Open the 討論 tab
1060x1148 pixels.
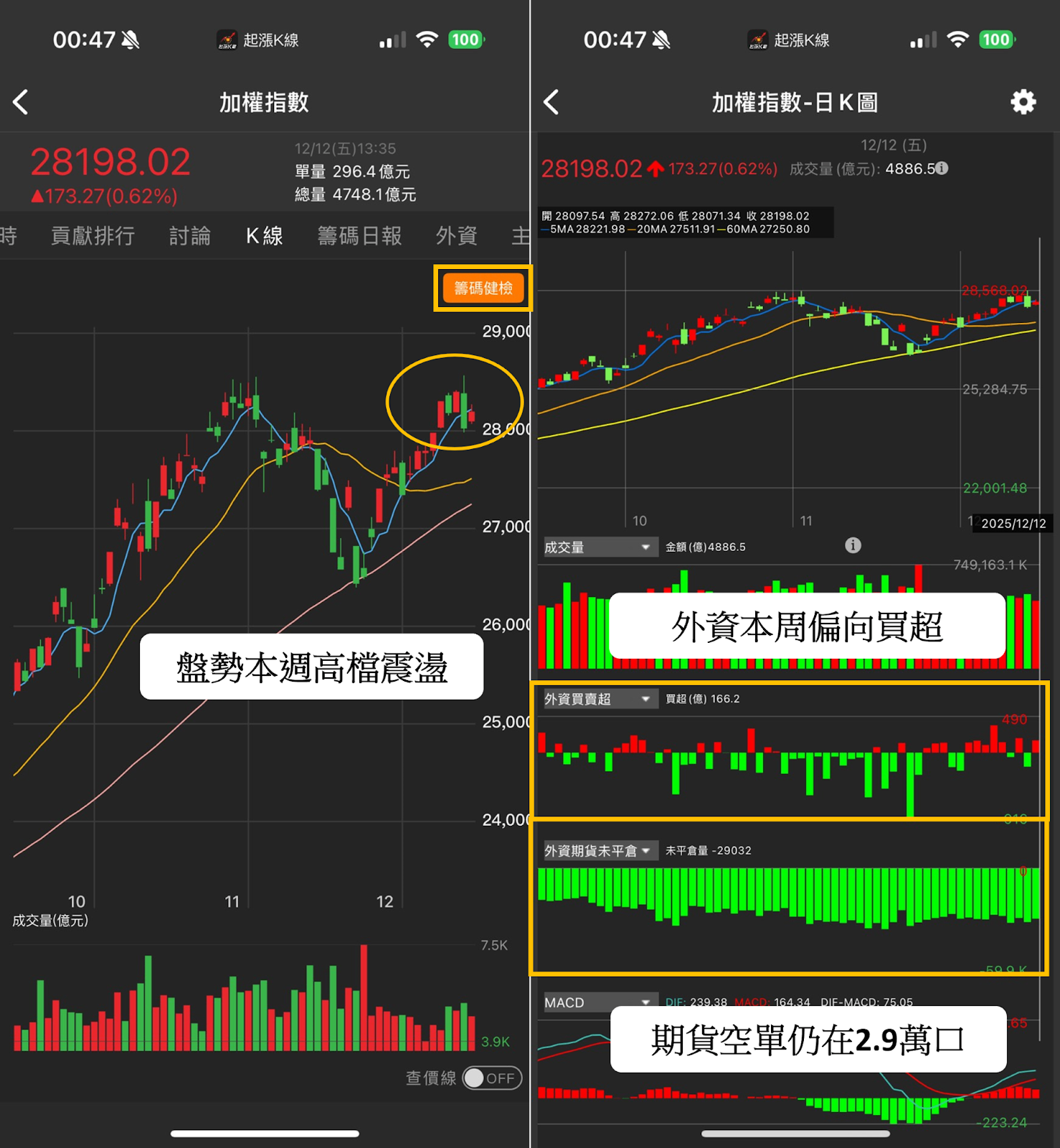point(189,235)
